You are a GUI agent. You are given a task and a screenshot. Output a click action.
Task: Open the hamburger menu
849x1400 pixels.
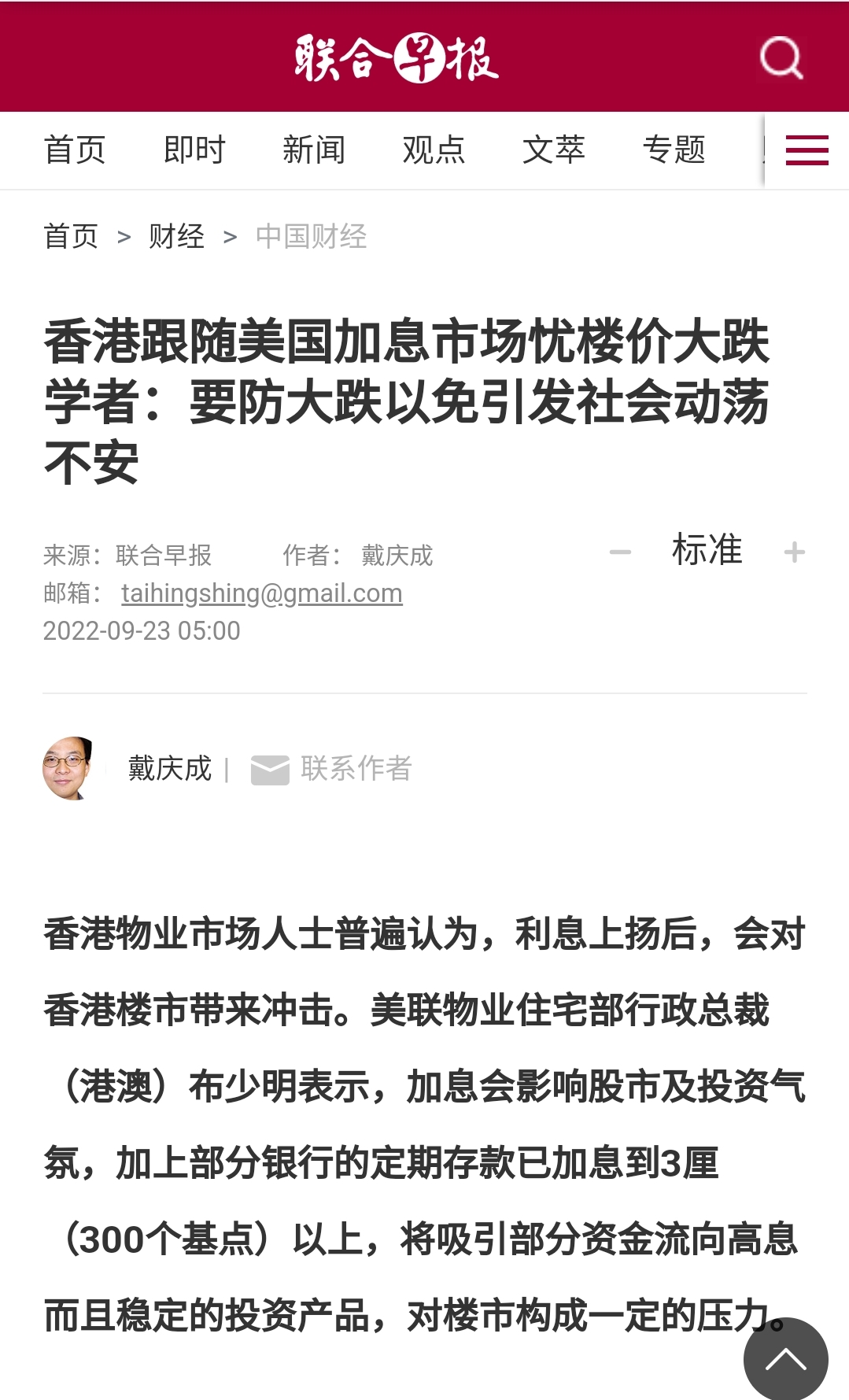807,150
